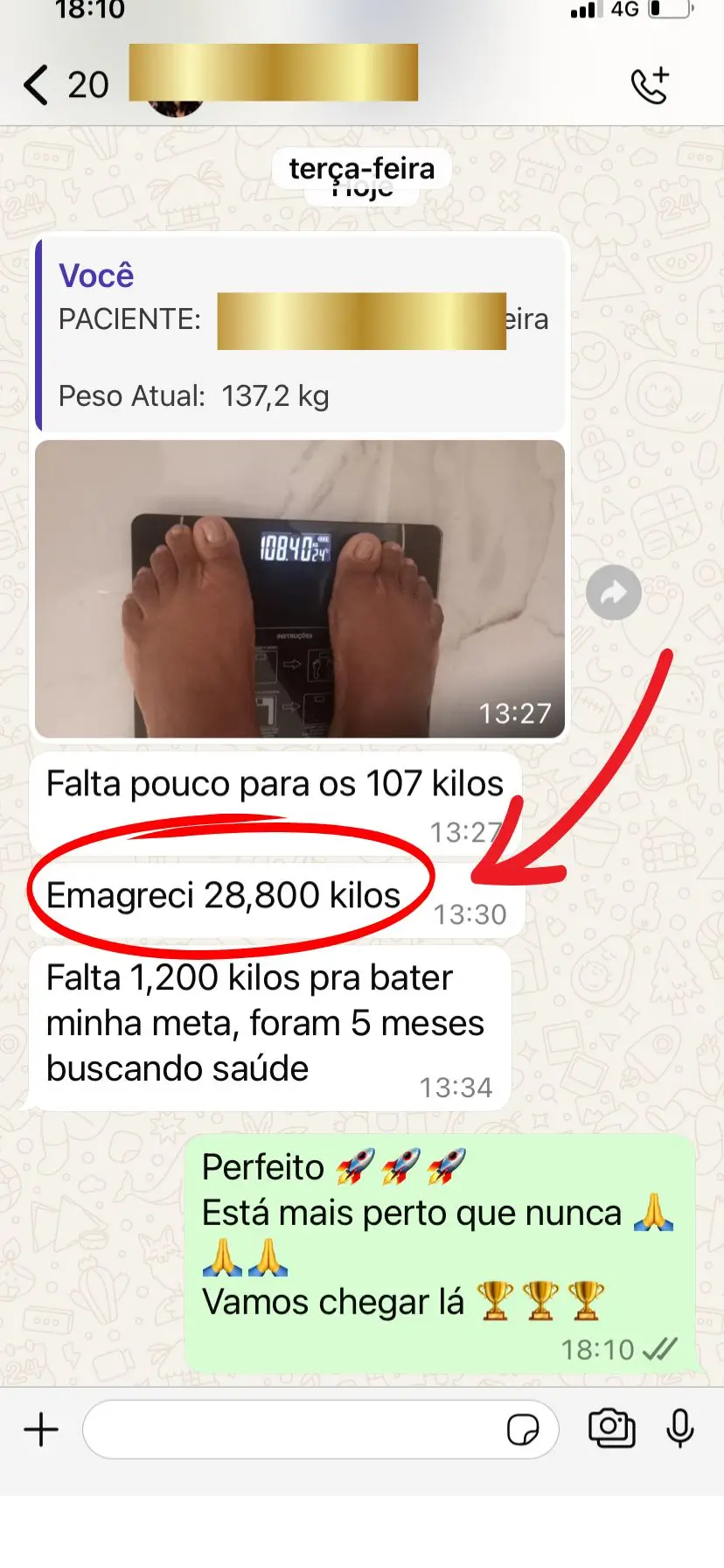The image size is (724, 1568).
Task: Open the attachment plus menu
Action: pos(41,1429)
